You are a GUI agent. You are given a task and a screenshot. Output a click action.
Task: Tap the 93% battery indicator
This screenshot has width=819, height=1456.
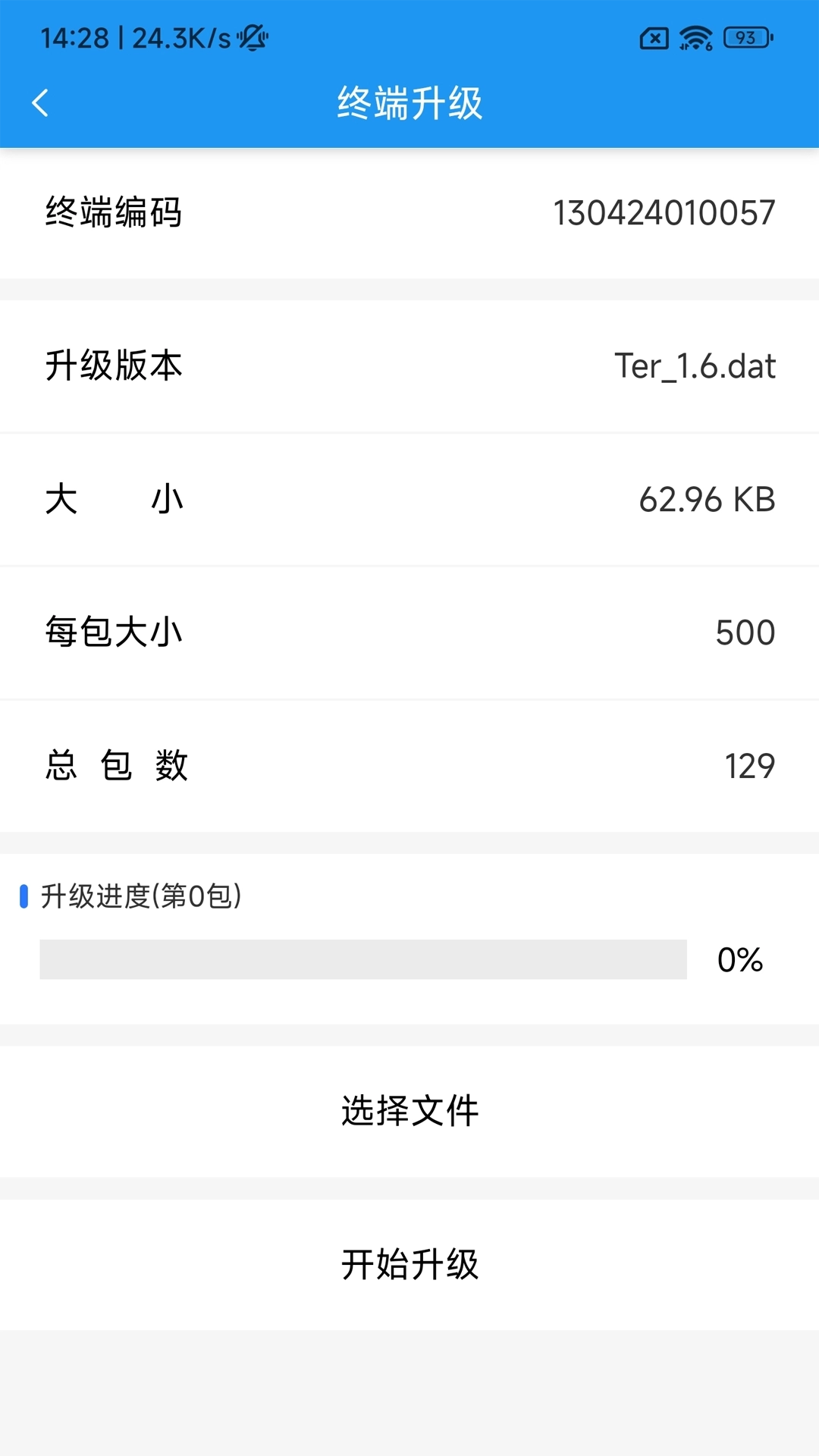pyautogui.click(x=746, y=36)
